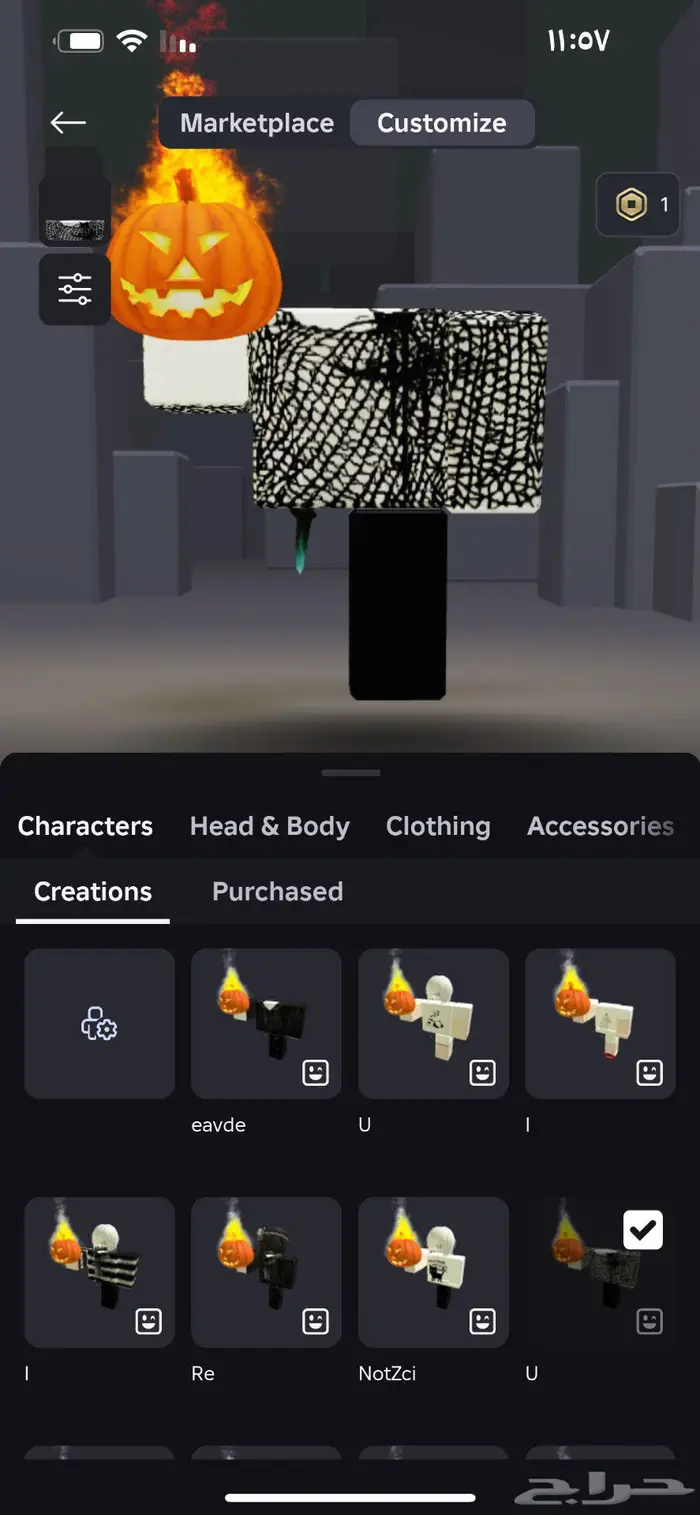Select the NotZci character outfit
The image size is (700, 1515).
click(433, 1272)
